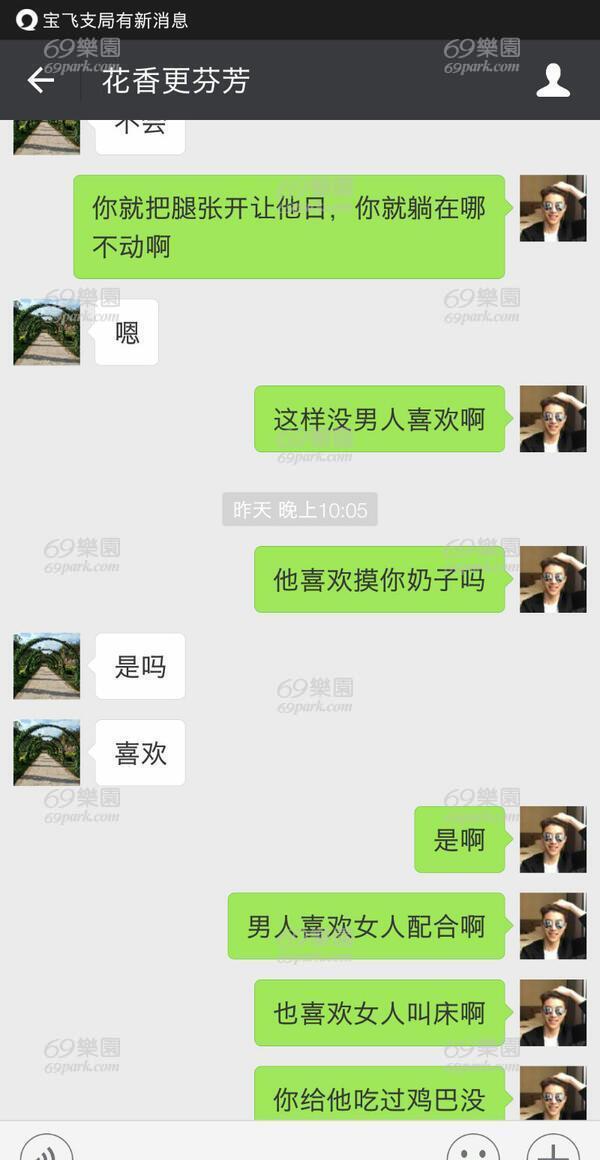This screenshot has width=600, height=1160.
Task: Open the 宝飞支局 new message notification
Action: [102, 19]
